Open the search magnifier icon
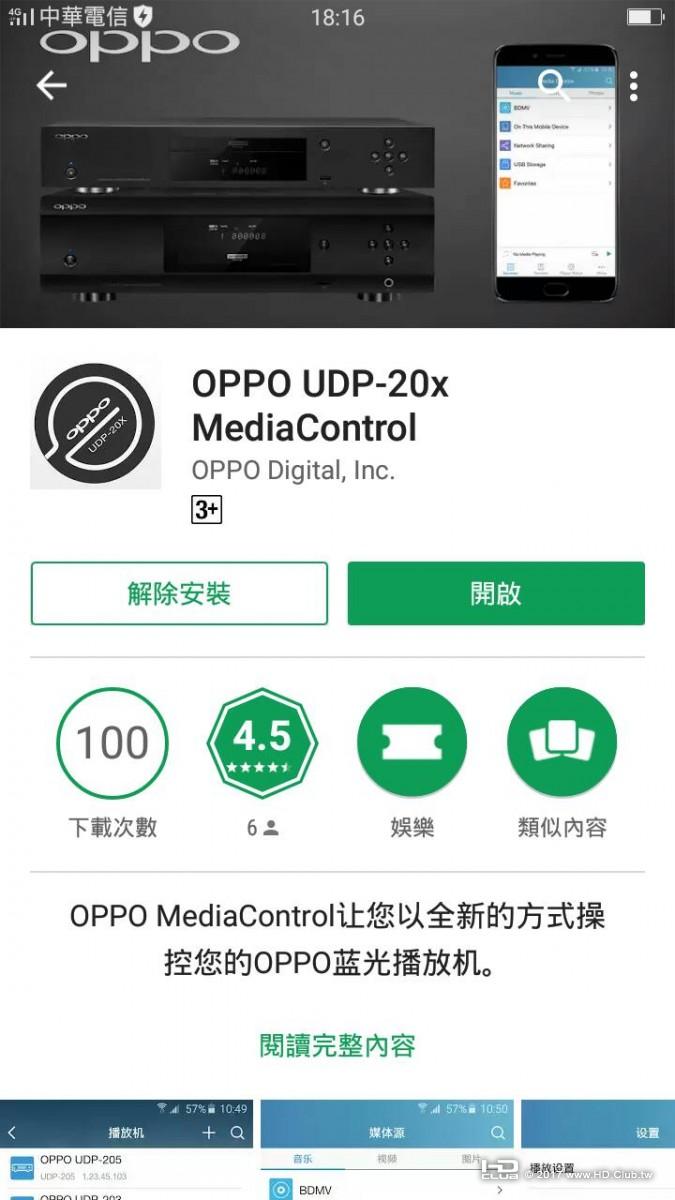 pos(554,86)
